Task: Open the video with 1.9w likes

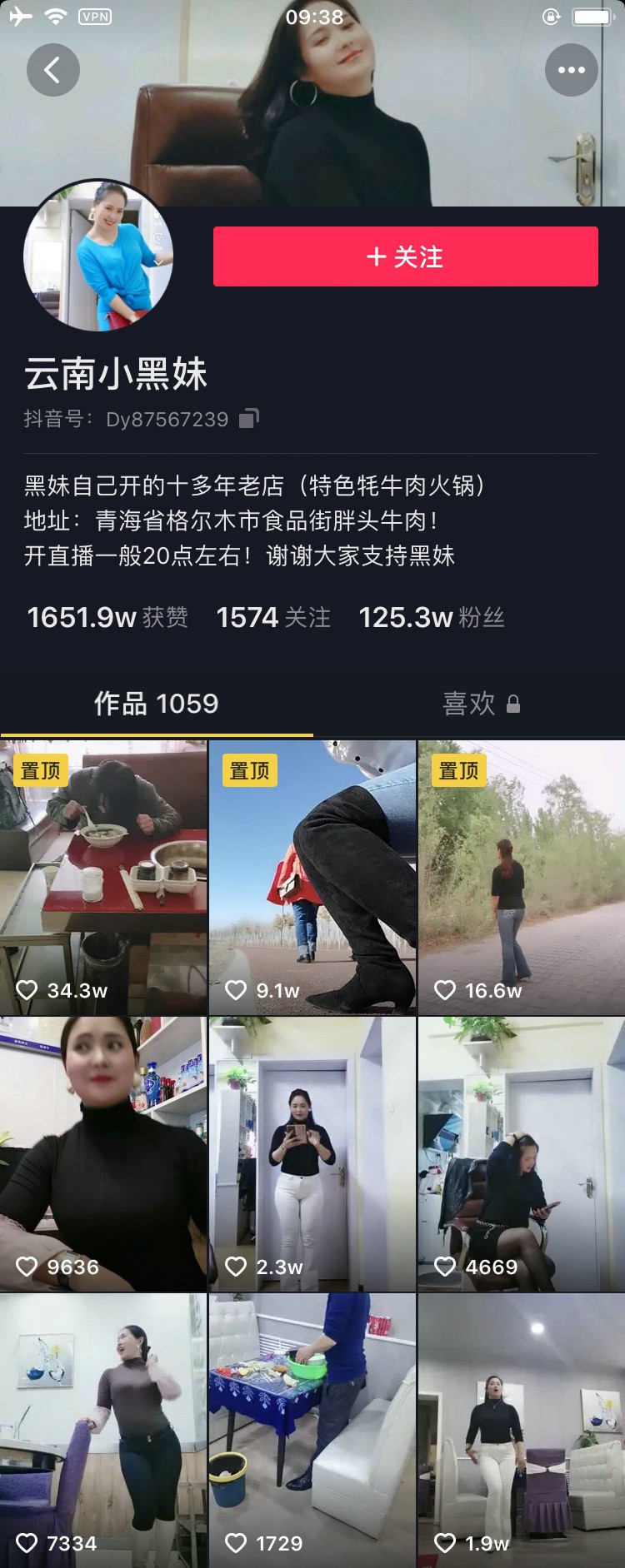Action: tap(522, 1428)
